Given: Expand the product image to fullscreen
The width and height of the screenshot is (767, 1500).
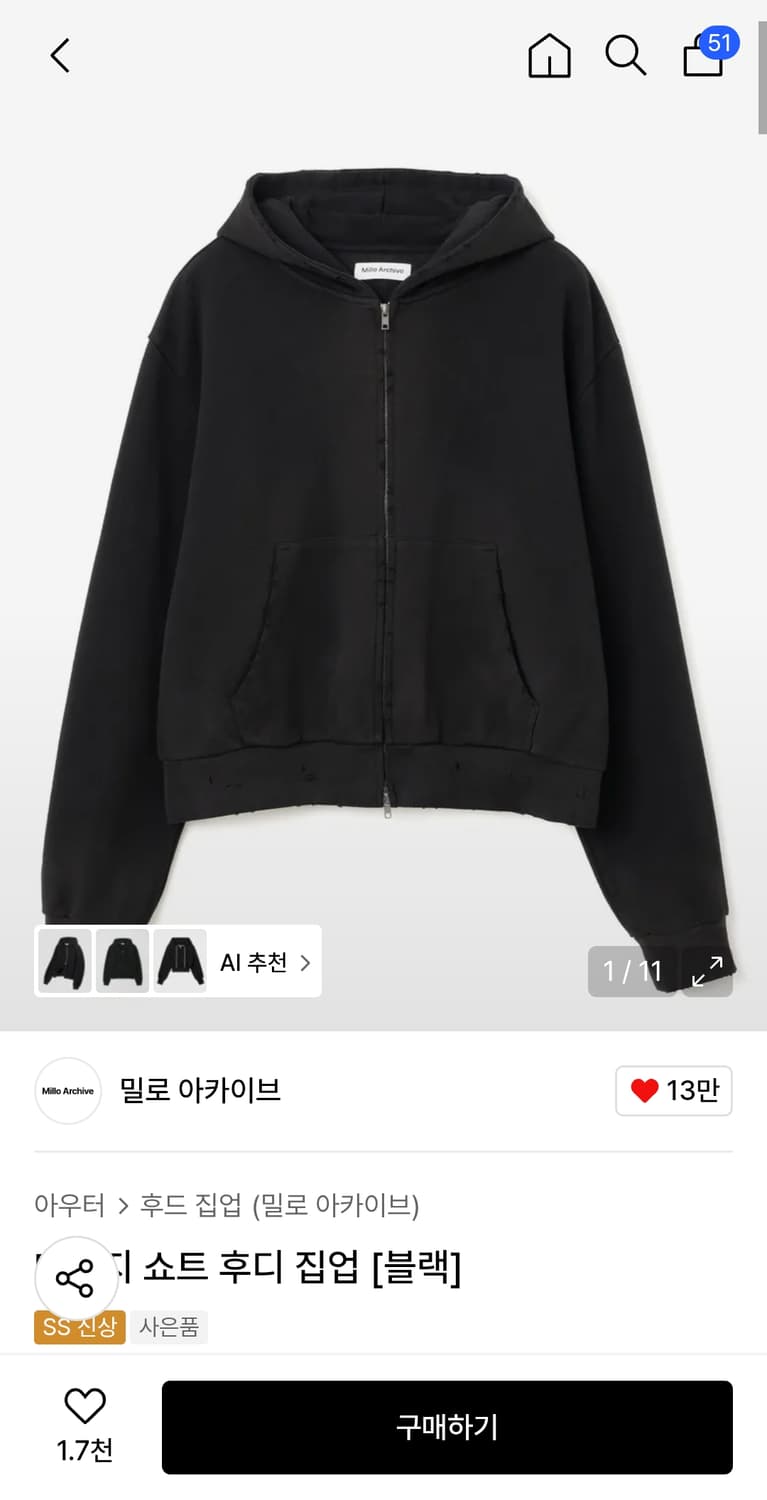Looking at the screenshot, I should point(708,969).
